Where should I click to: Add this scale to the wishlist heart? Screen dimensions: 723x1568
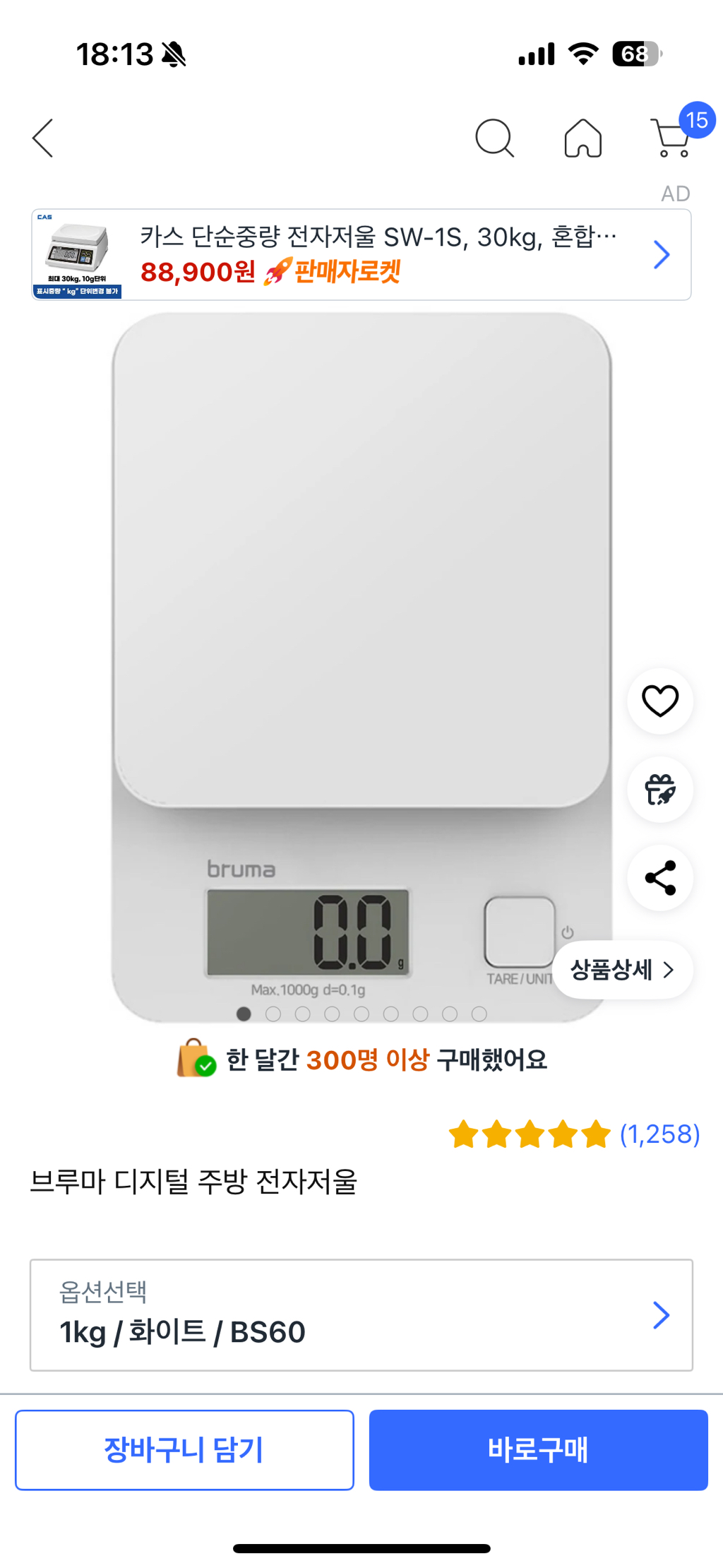point(659,701)
